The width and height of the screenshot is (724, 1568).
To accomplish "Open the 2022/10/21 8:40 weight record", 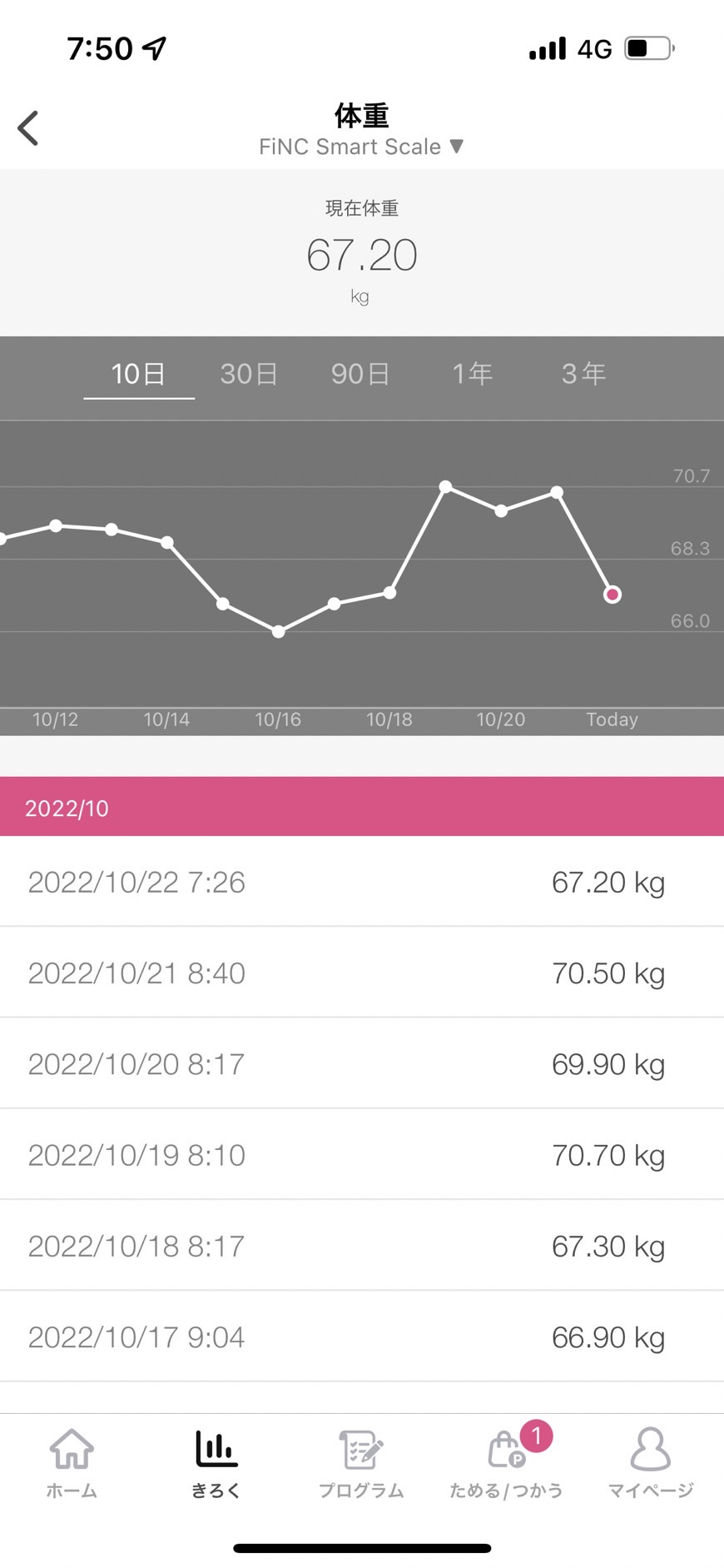I will pos(362,973).
